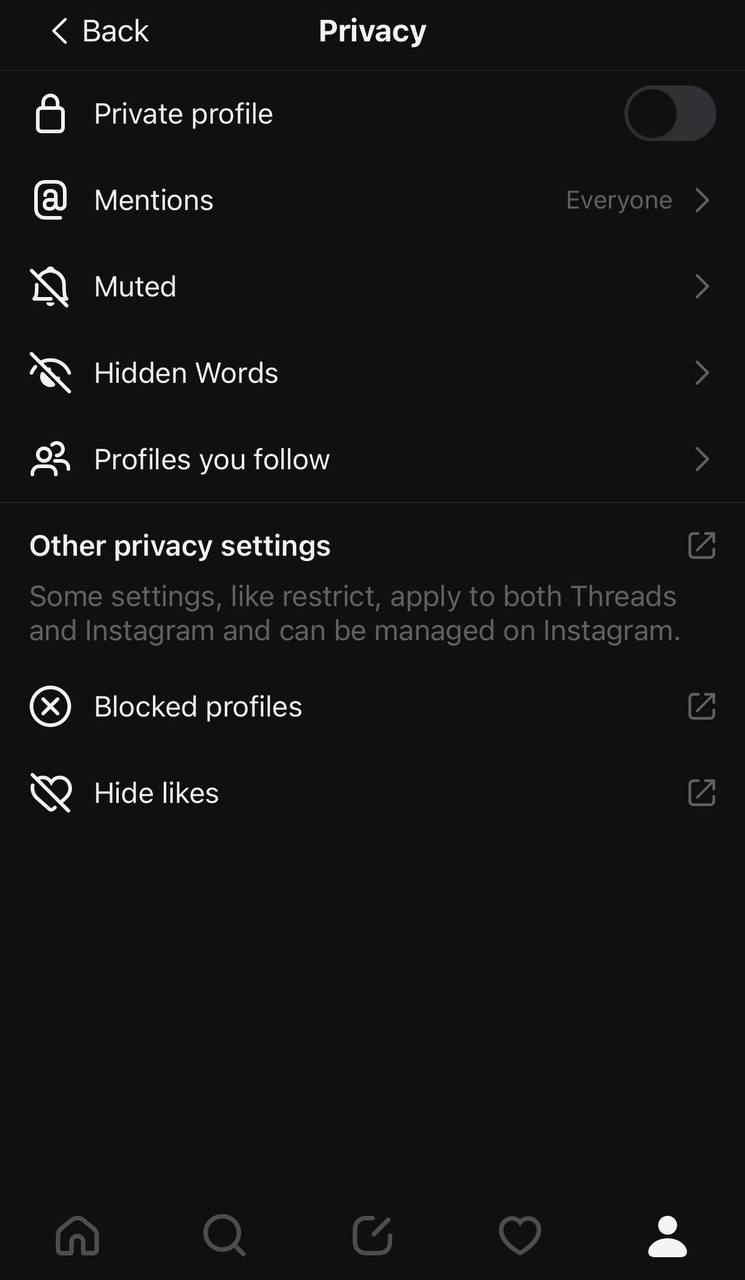View activity by tapping the heart icon
The image size is (745, 1280).
tap(519, 1235)
